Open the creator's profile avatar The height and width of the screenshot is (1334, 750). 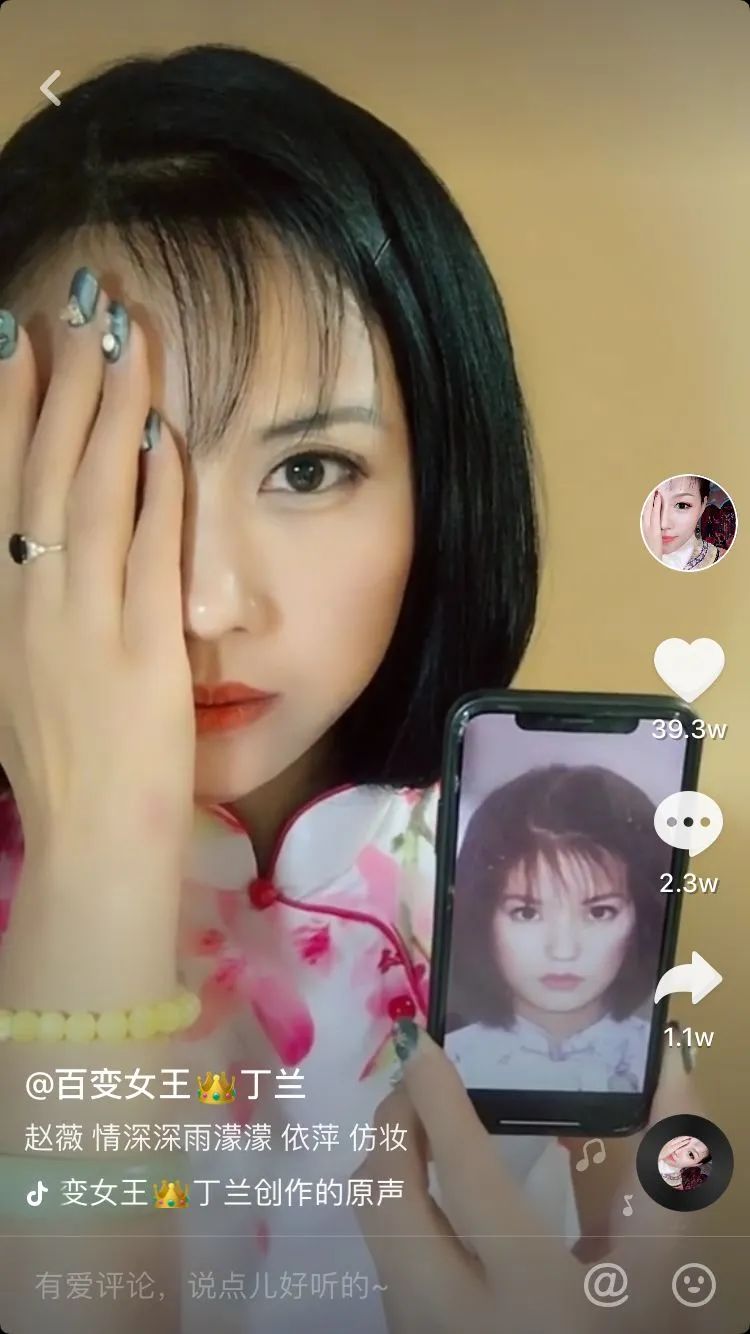point(688,523)
